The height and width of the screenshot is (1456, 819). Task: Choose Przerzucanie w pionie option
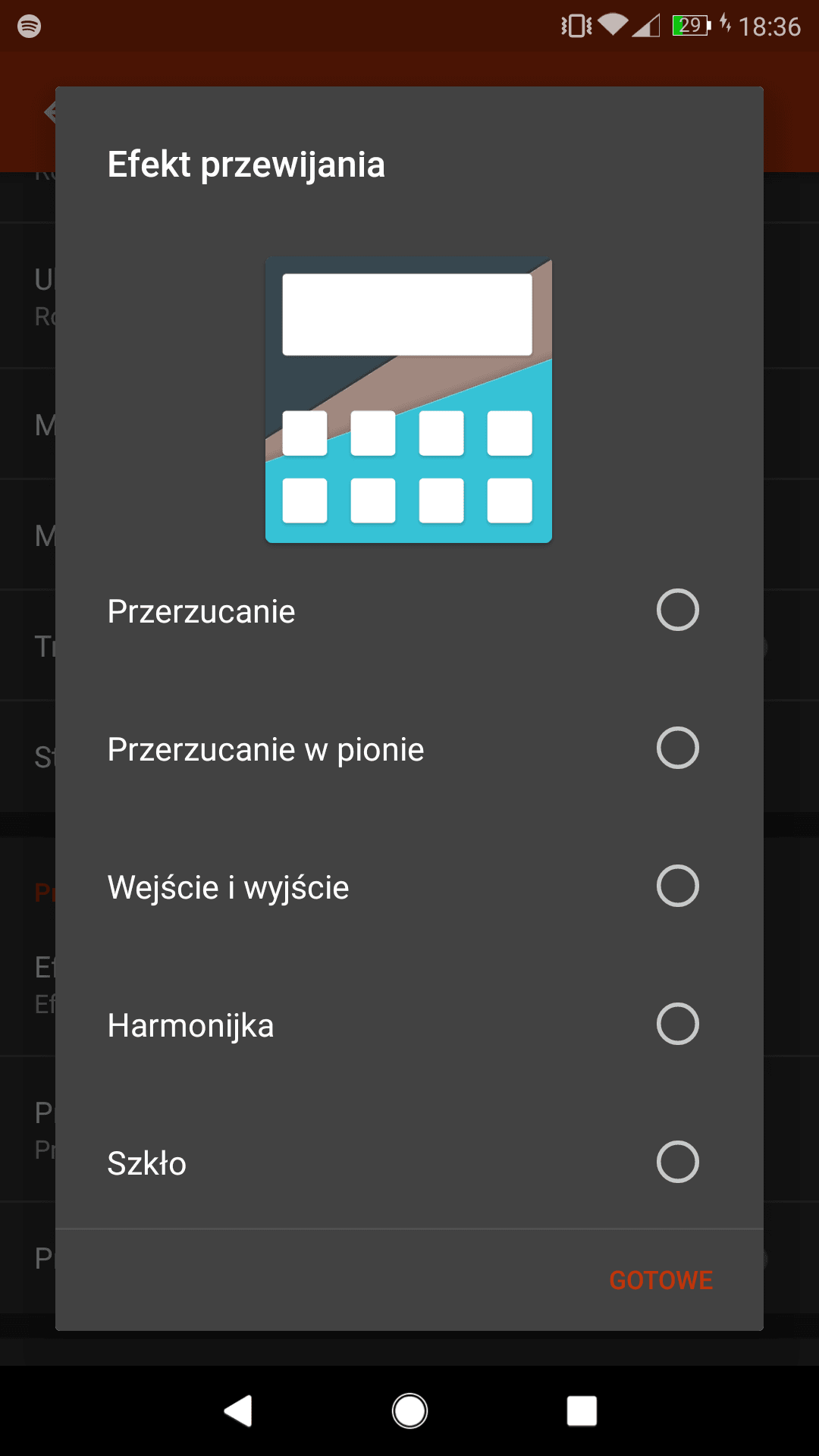tap(409, 748)
